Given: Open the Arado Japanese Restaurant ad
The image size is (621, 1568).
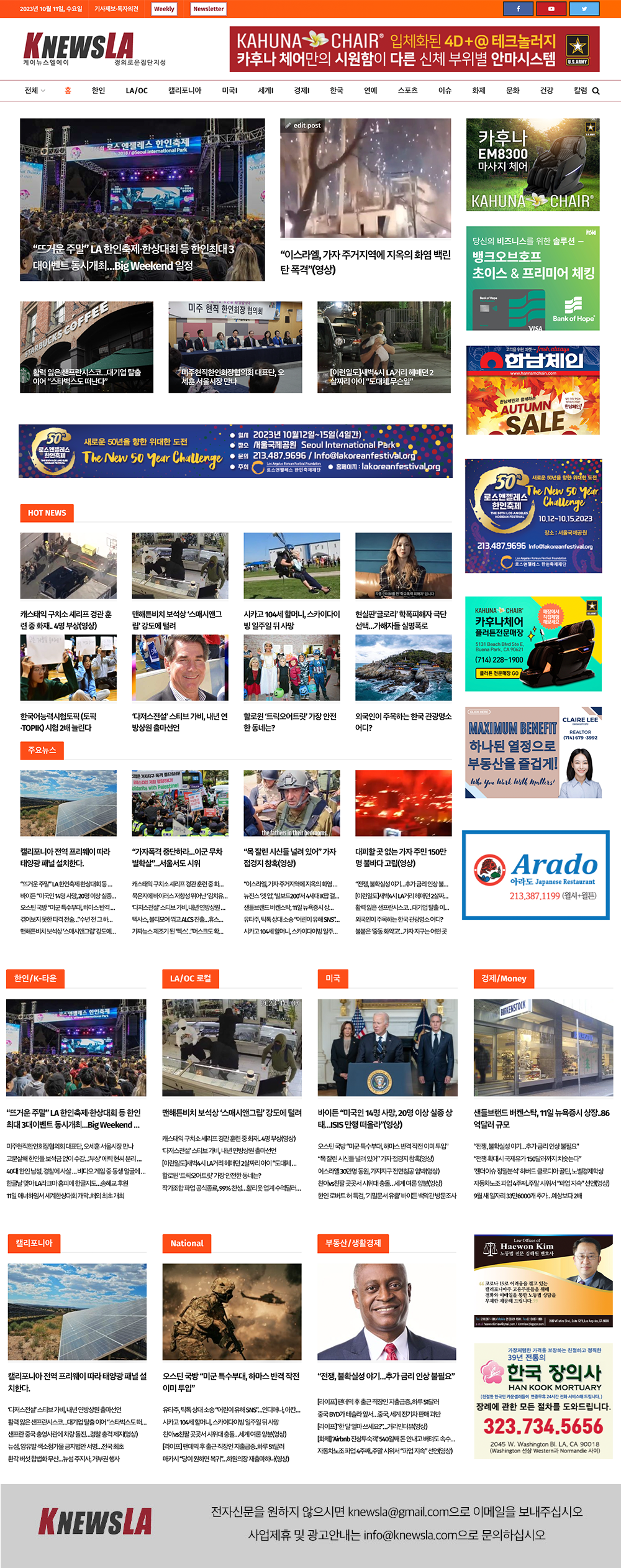Looking at the screenshot, I should (x=535, y=874).
